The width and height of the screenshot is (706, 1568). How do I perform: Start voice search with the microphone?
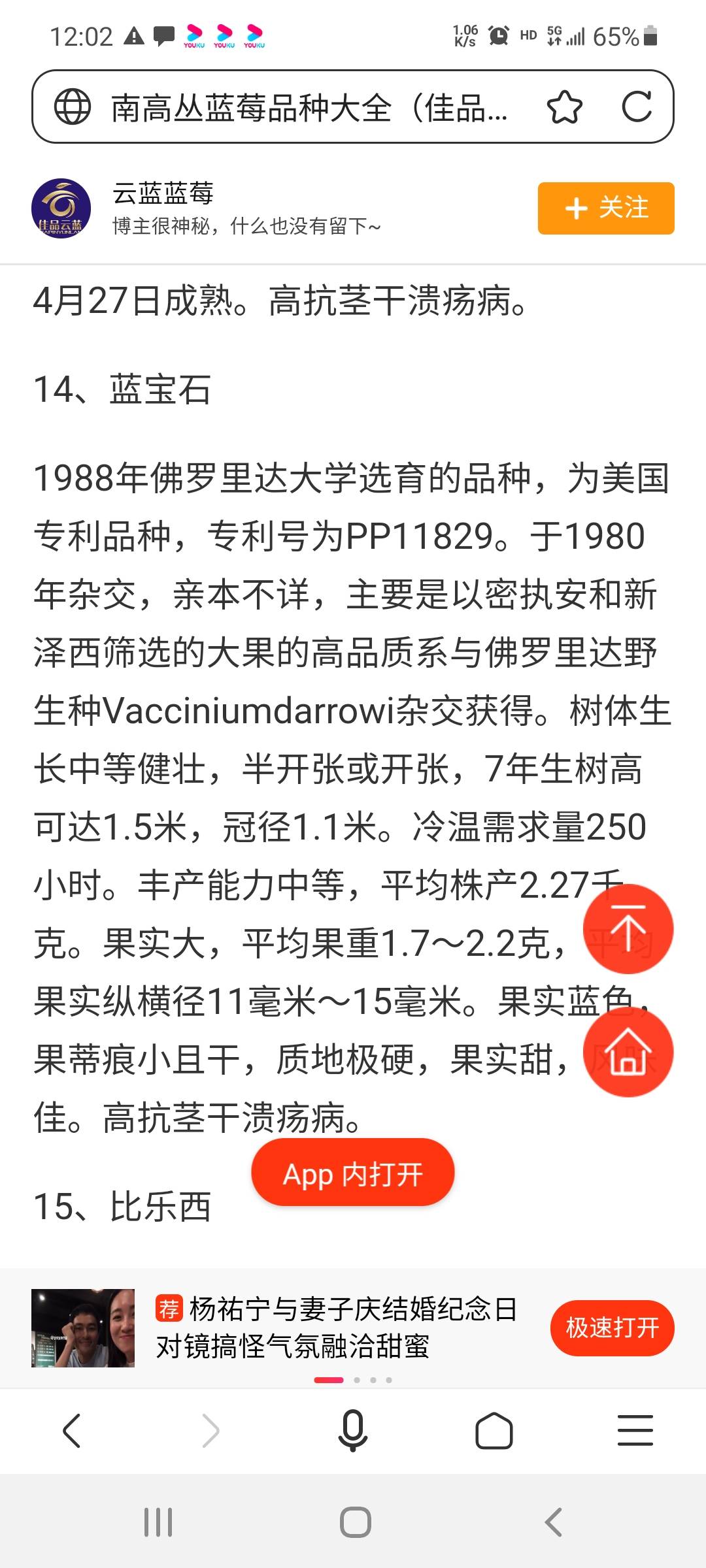[x=353, y=1430]
